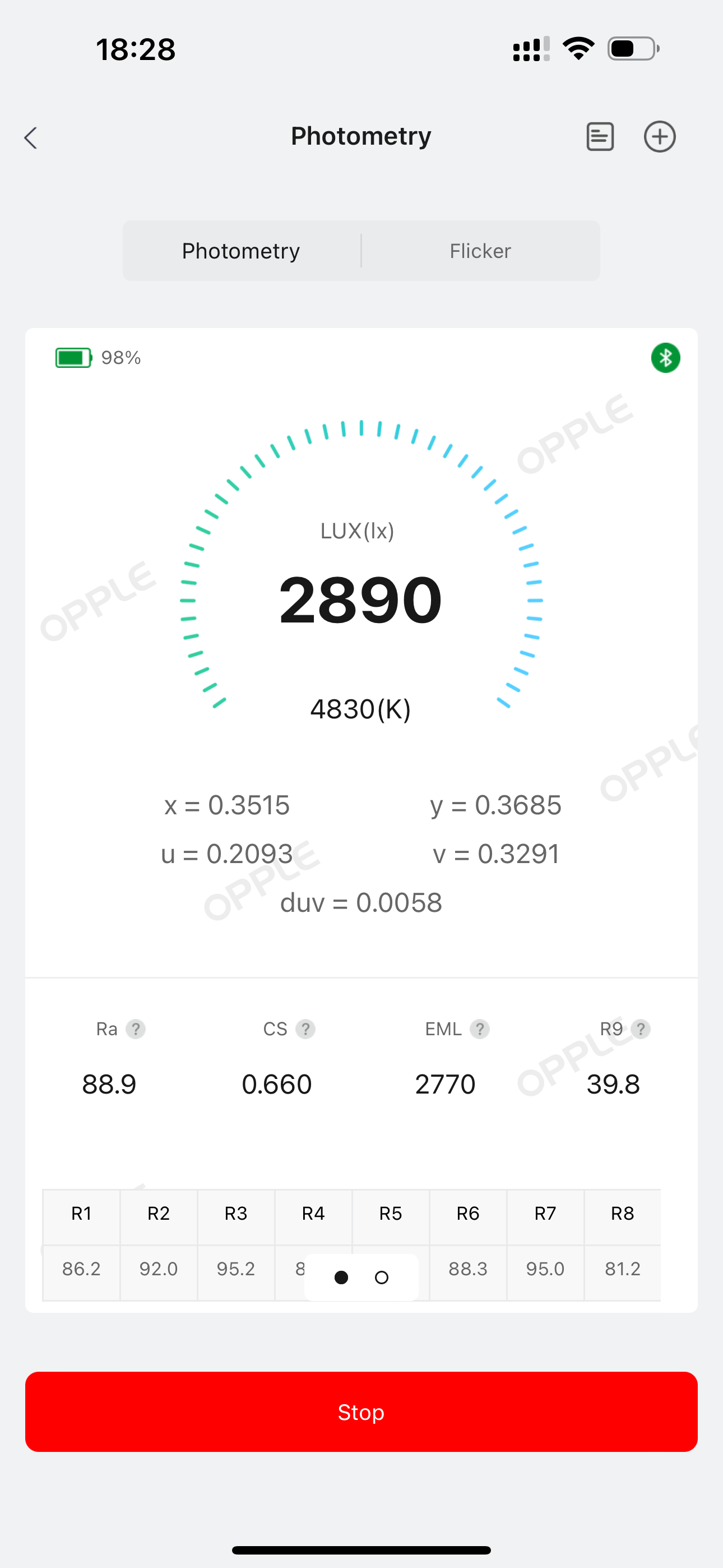Show help for EML

(x=480, y=1029)
